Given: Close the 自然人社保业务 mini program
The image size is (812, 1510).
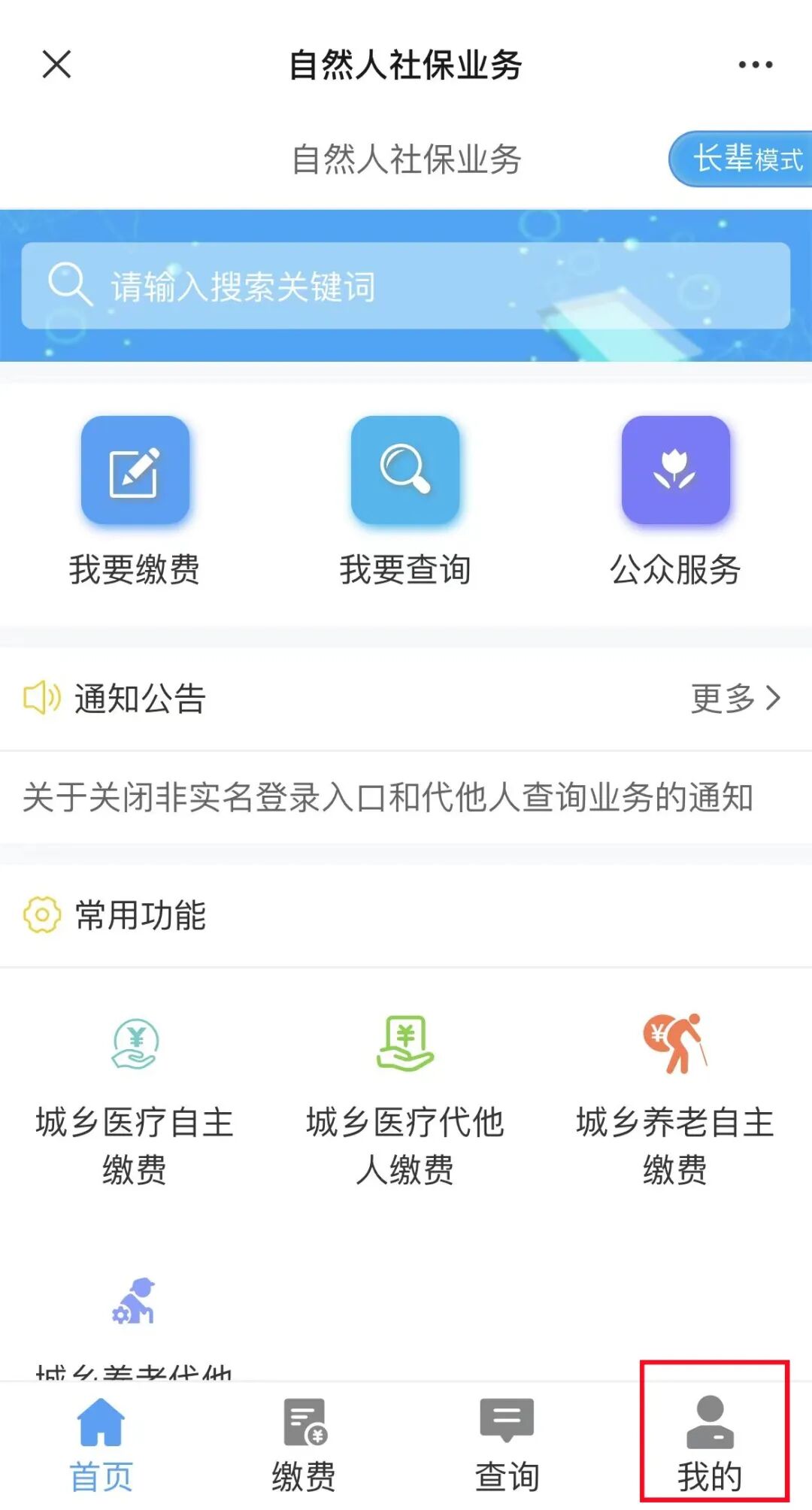Looking at the screenshot, I should pos(56,65).
